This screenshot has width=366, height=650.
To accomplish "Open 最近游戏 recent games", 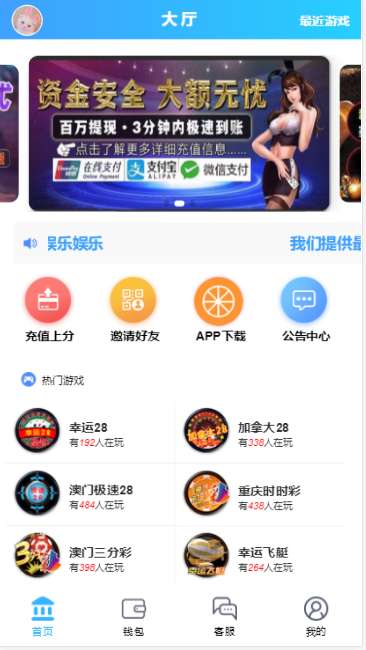I will point(325,21).
